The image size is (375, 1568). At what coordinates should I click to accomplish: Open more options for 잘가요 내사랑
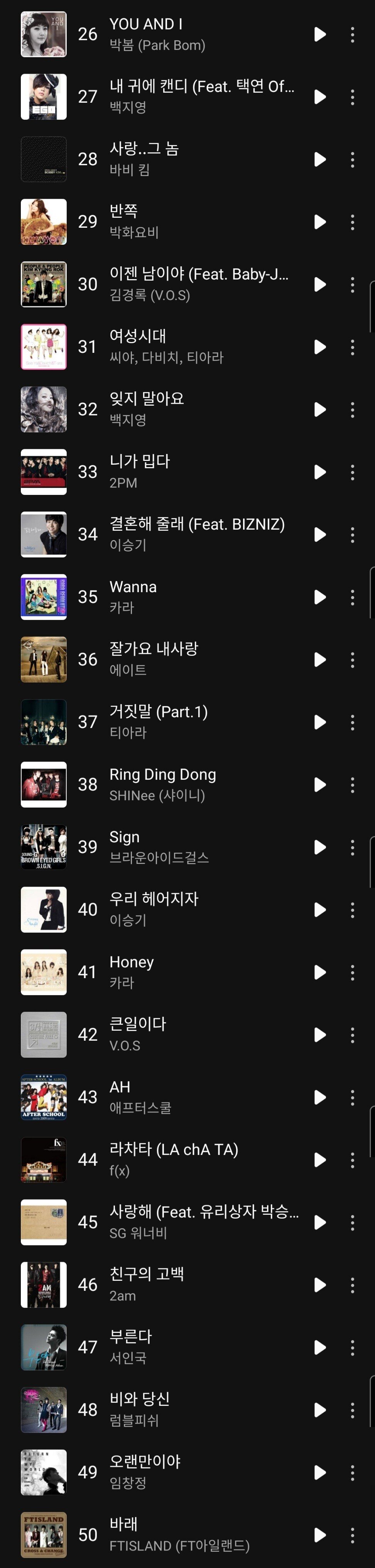353,660
